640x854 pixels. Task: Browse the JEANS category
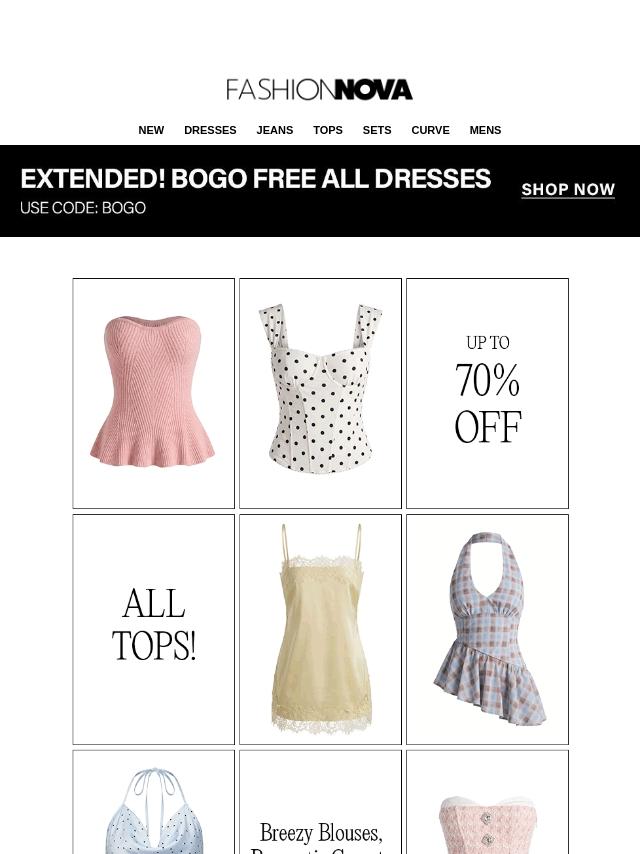click(x=274, y=130)
